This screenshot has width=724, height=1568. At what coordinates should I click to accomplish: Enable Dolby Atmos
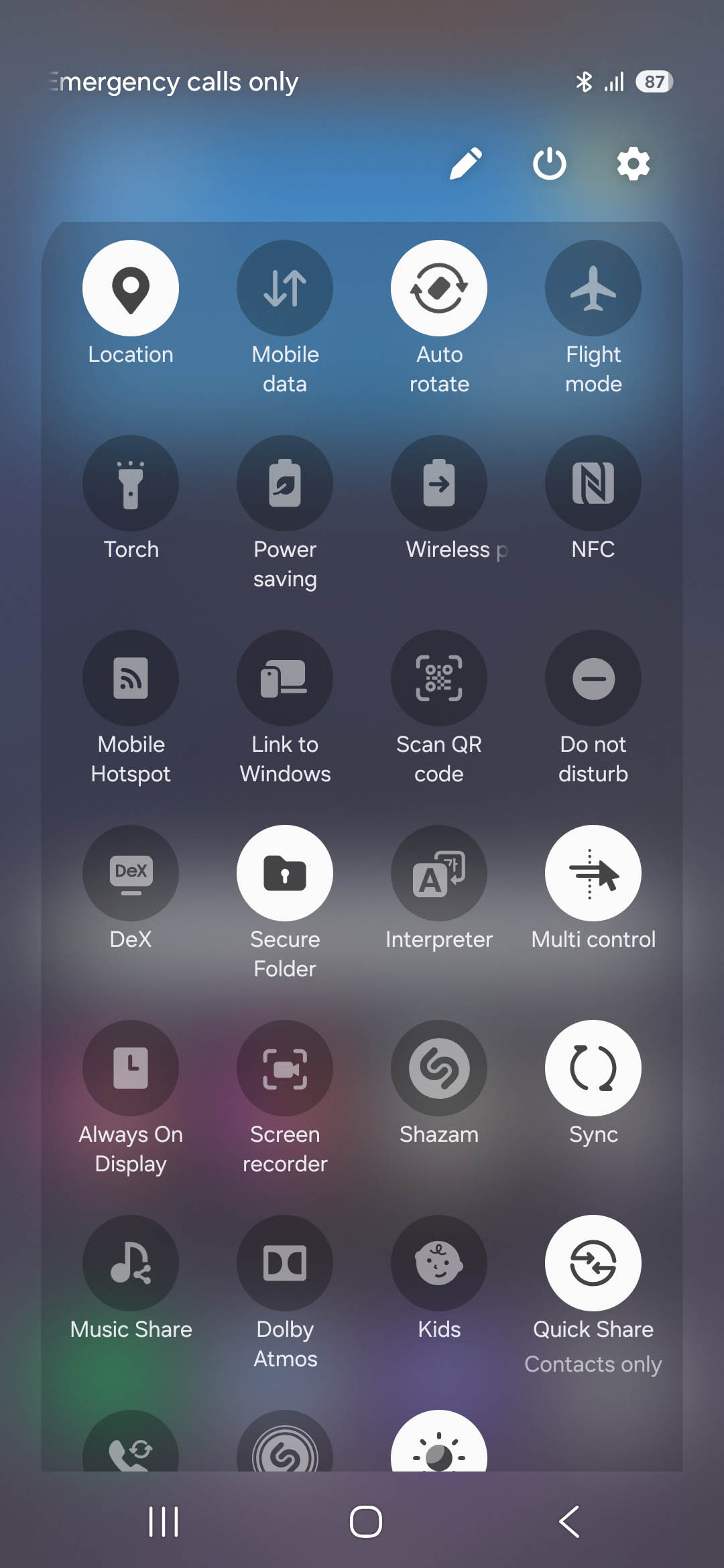point(285,1263)
